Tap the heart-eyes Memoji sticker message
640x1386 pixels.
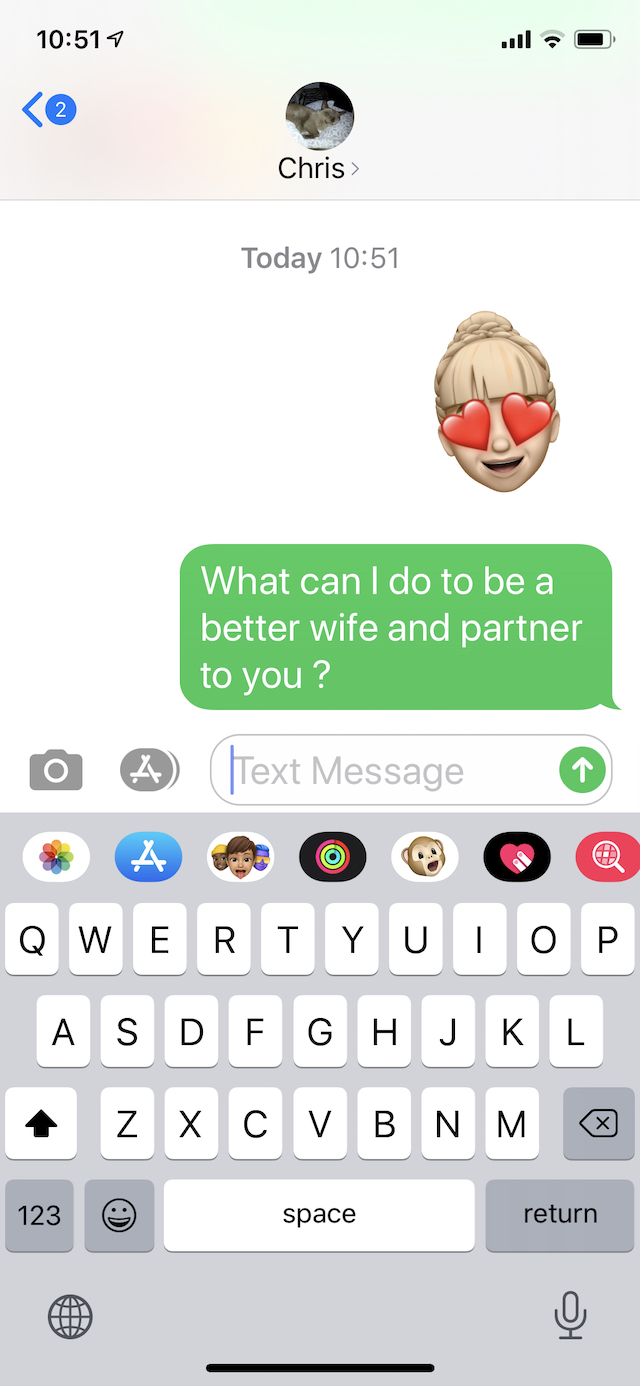(496, 402)
